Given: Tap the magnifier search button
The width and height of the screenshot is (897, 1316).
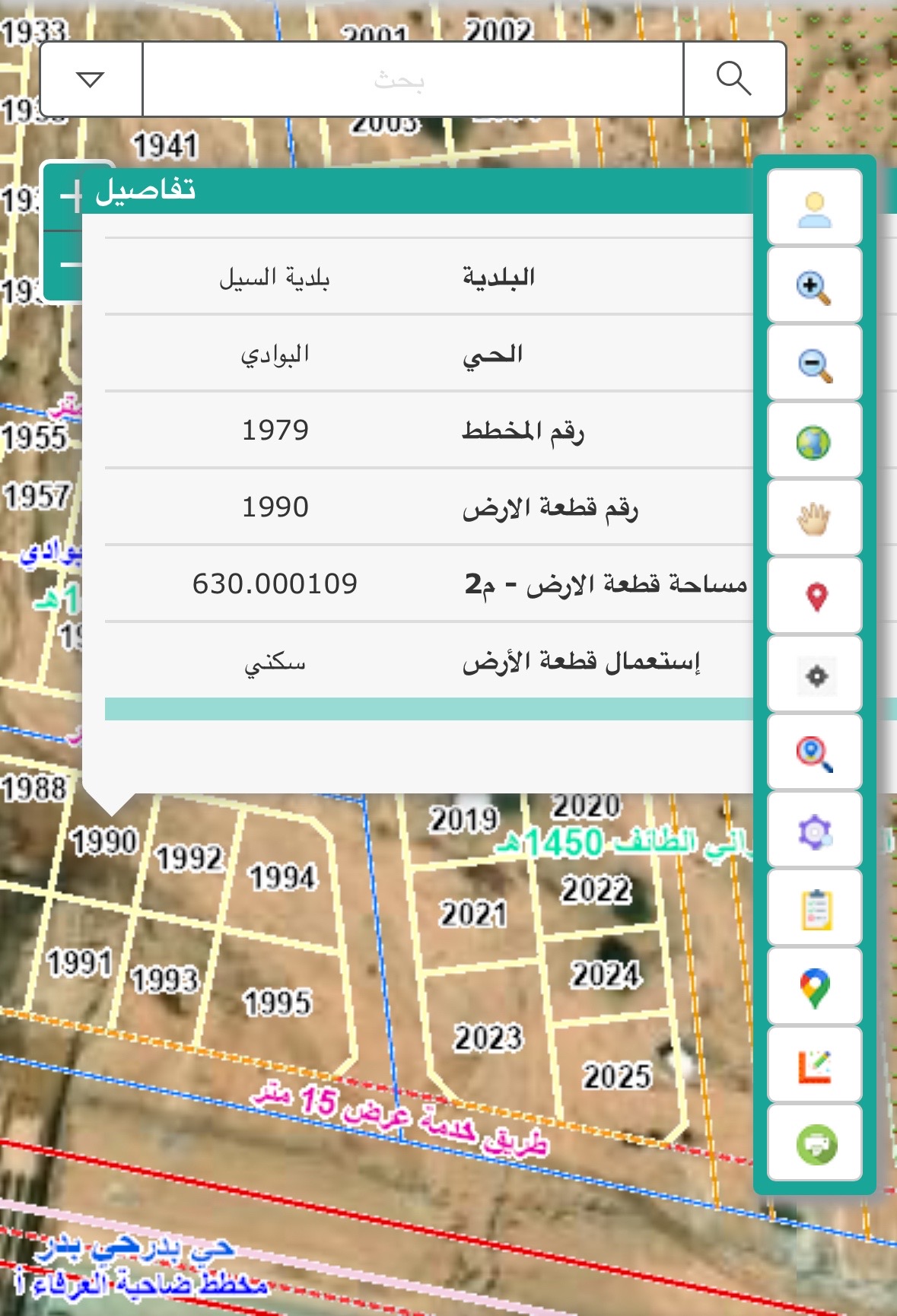Looking at the screenshot, I should pyautogui.click(x=734, y=79).
